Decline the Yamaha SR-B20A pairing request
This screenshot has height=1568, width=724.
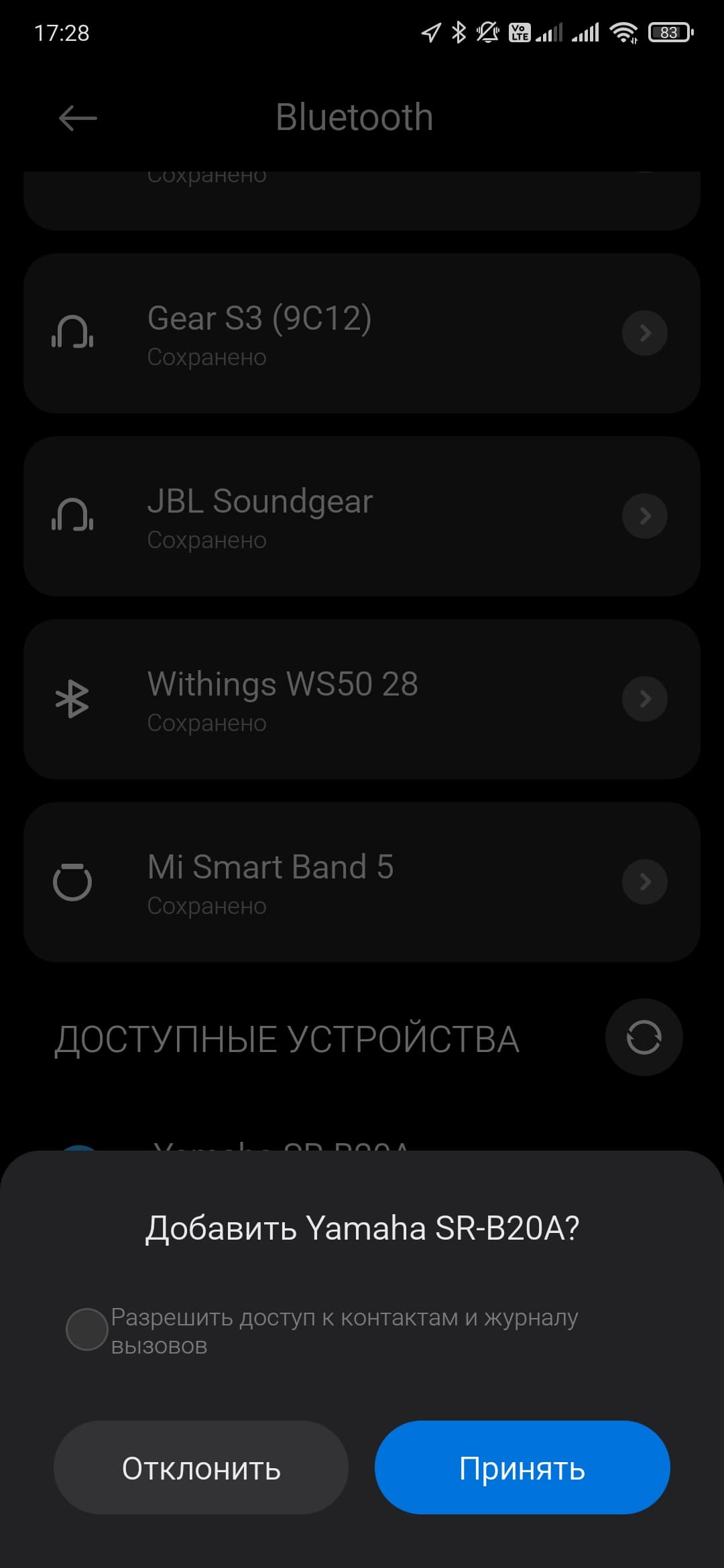point(201,1467)
